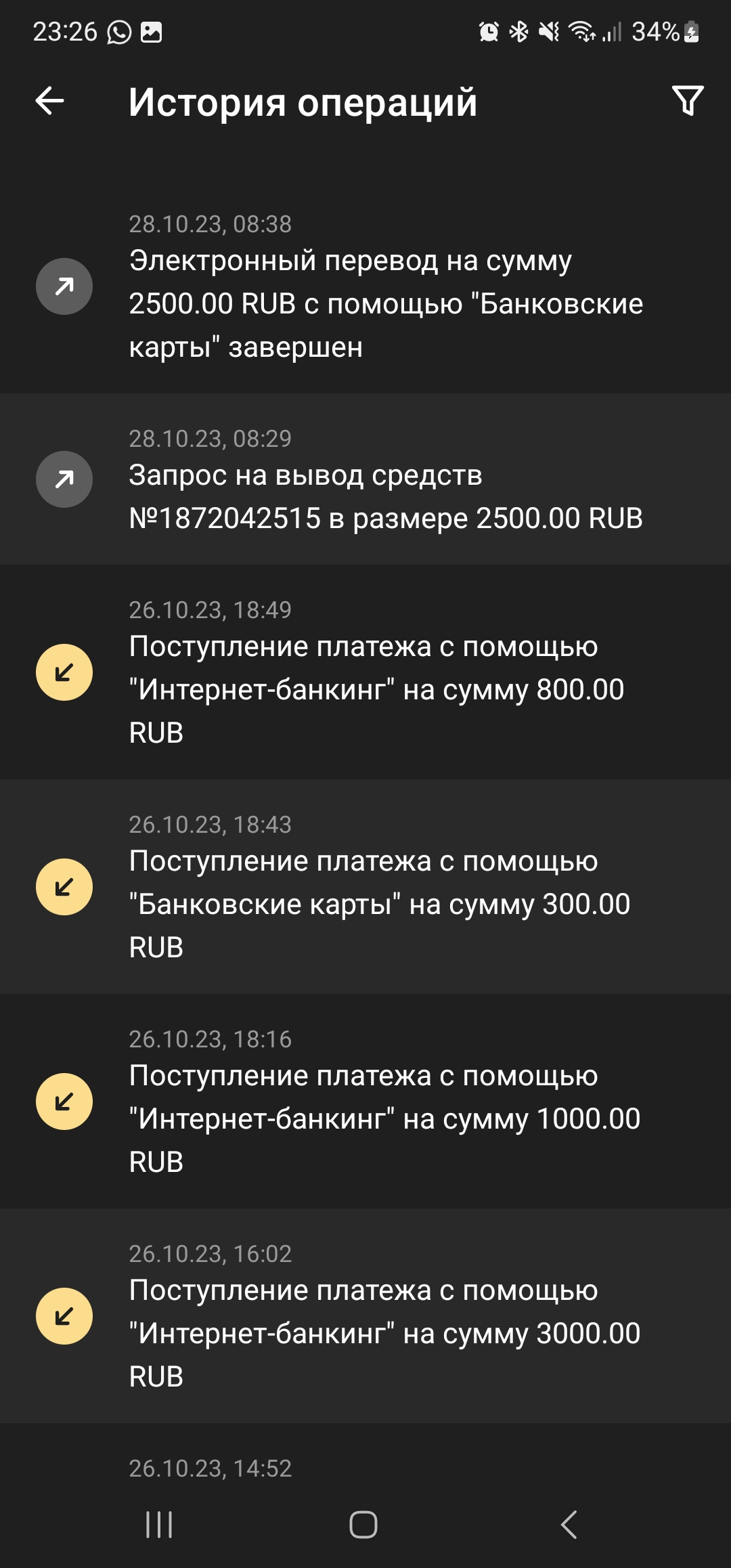
Task: Open the filter for operations history
Action: tap(688, 101)
